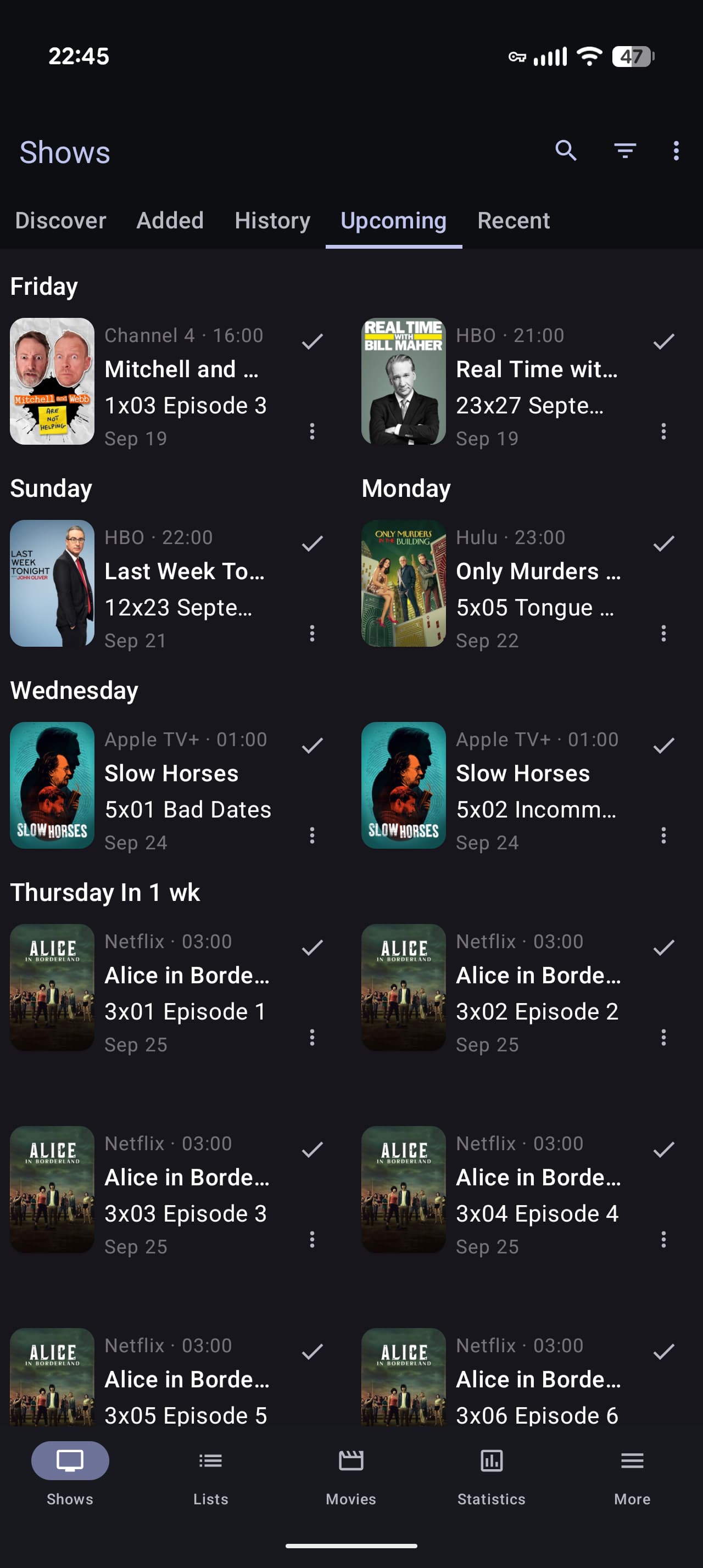Open Slow Horses 5x01 Bad Dates
The image size is (703, 1568).
click(182, 791)
